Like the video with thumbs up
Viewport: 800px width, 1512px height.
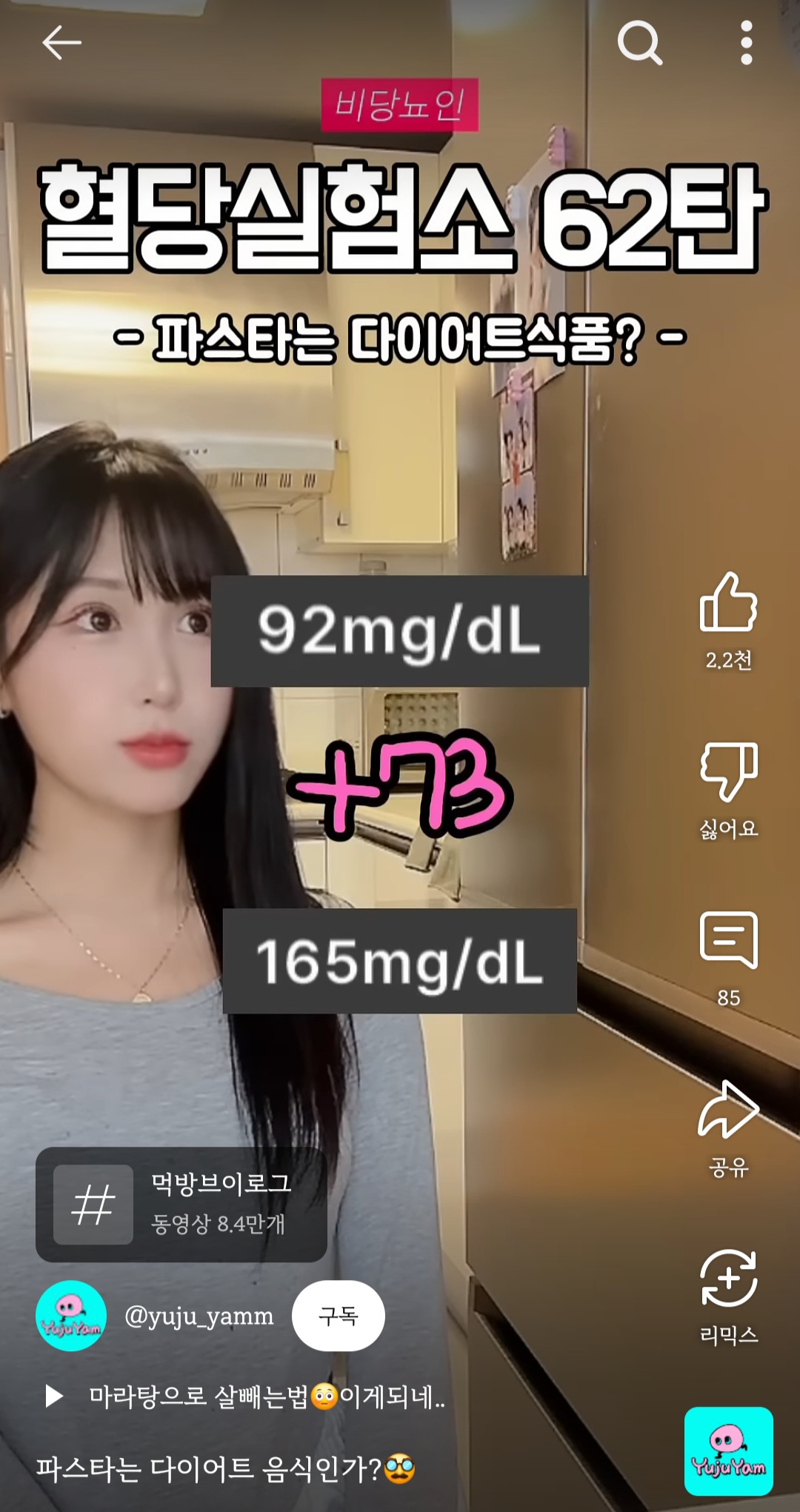point(729,610)
